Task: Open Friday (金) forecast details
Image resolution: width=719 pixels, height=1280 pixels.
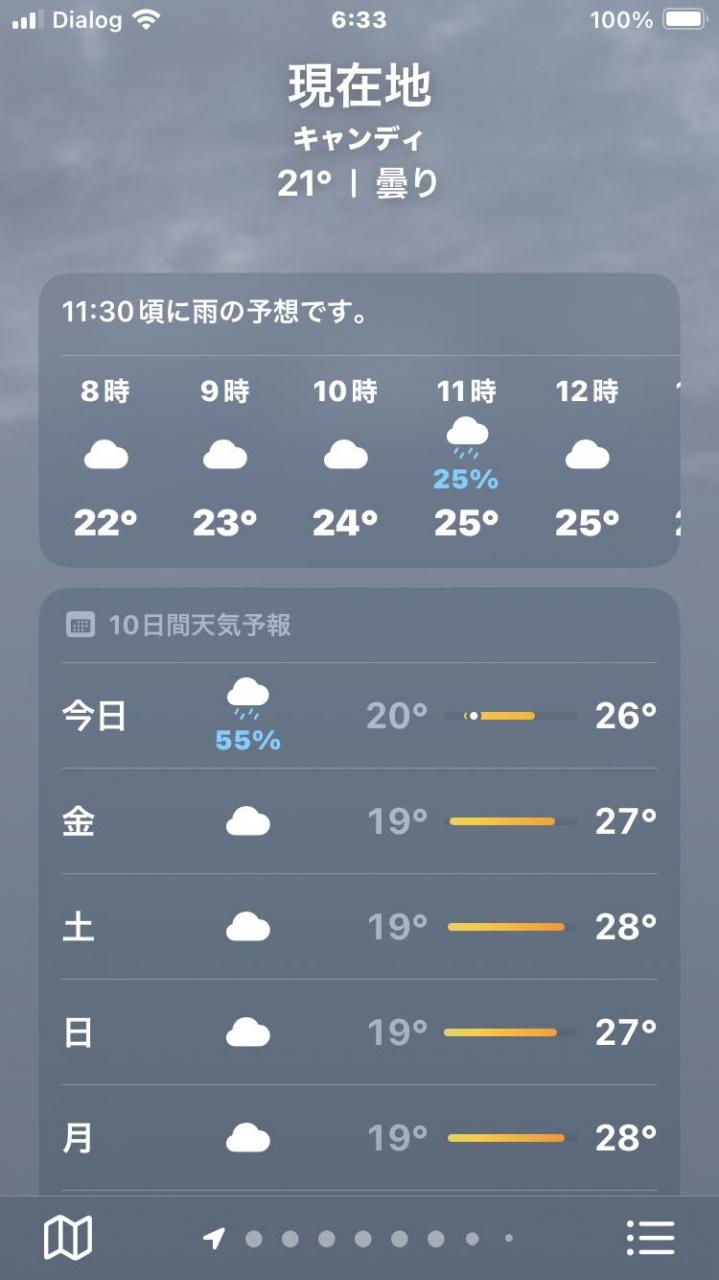Action: coord(359,822)
